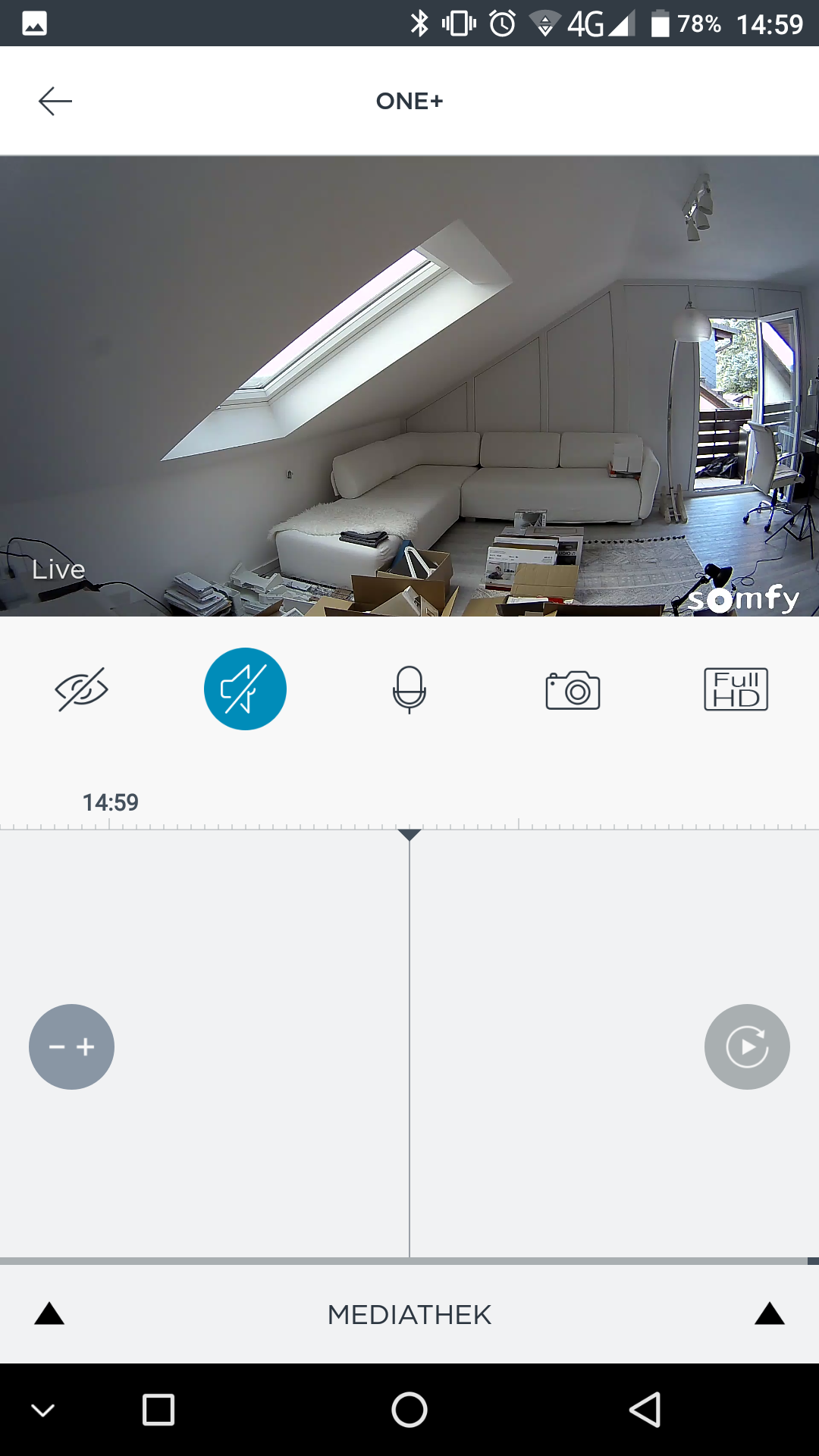
Task: Activate the microphone to talk
Action: pyautogui.click(x=409, y=689)
